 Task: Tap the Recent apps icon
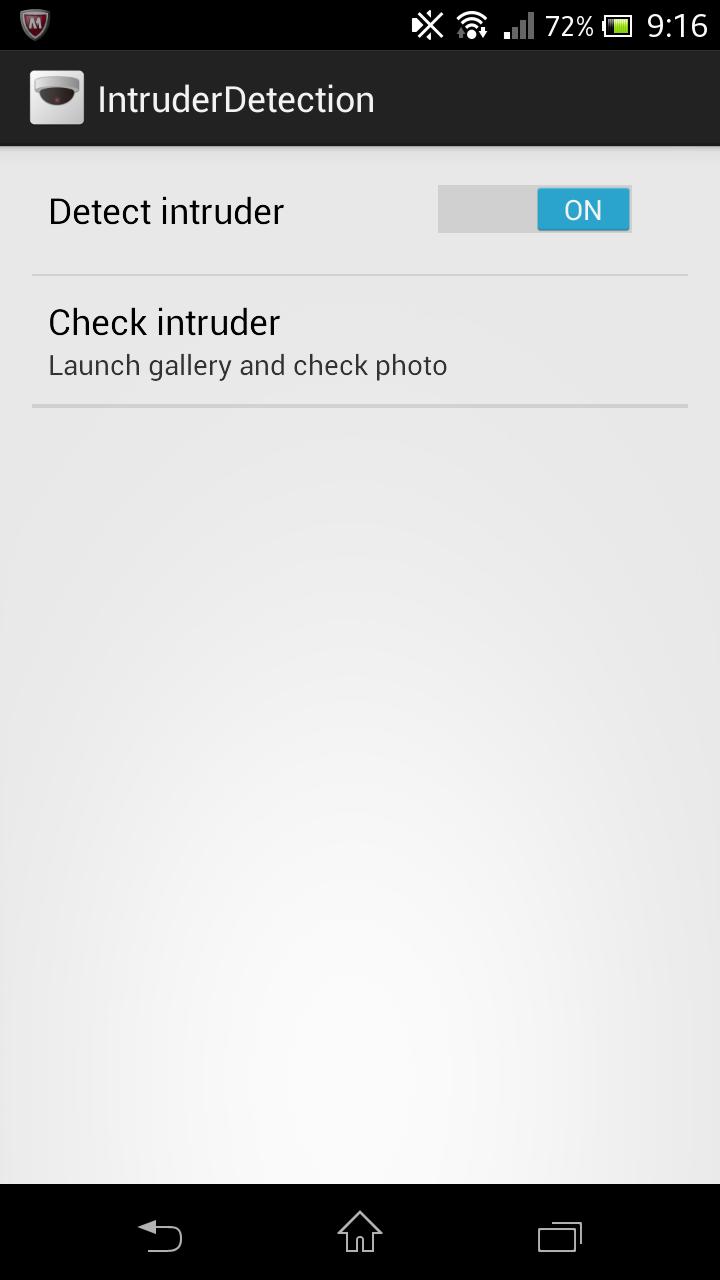coord(560,1235)
